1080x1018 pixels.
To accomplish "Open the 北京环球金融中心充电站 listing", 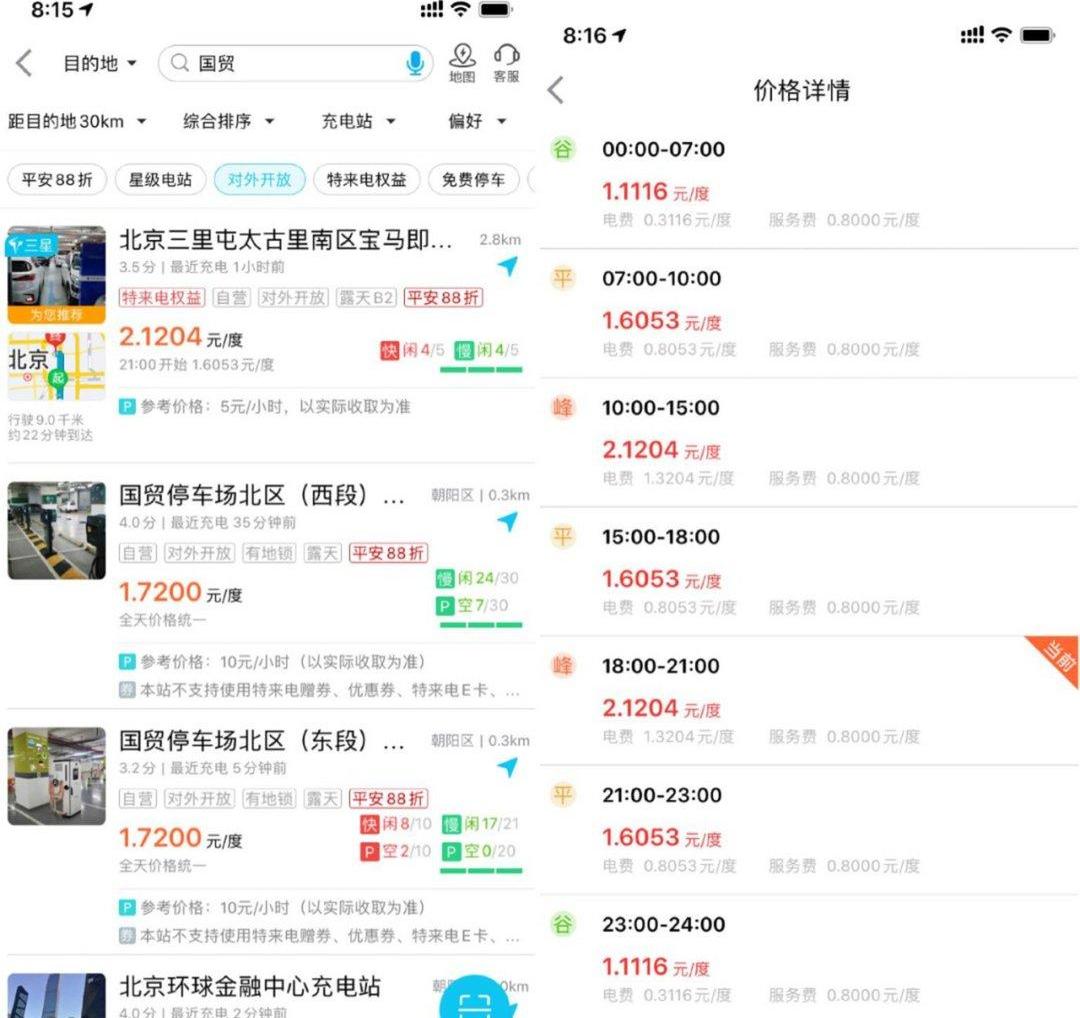I will [250, 987].
